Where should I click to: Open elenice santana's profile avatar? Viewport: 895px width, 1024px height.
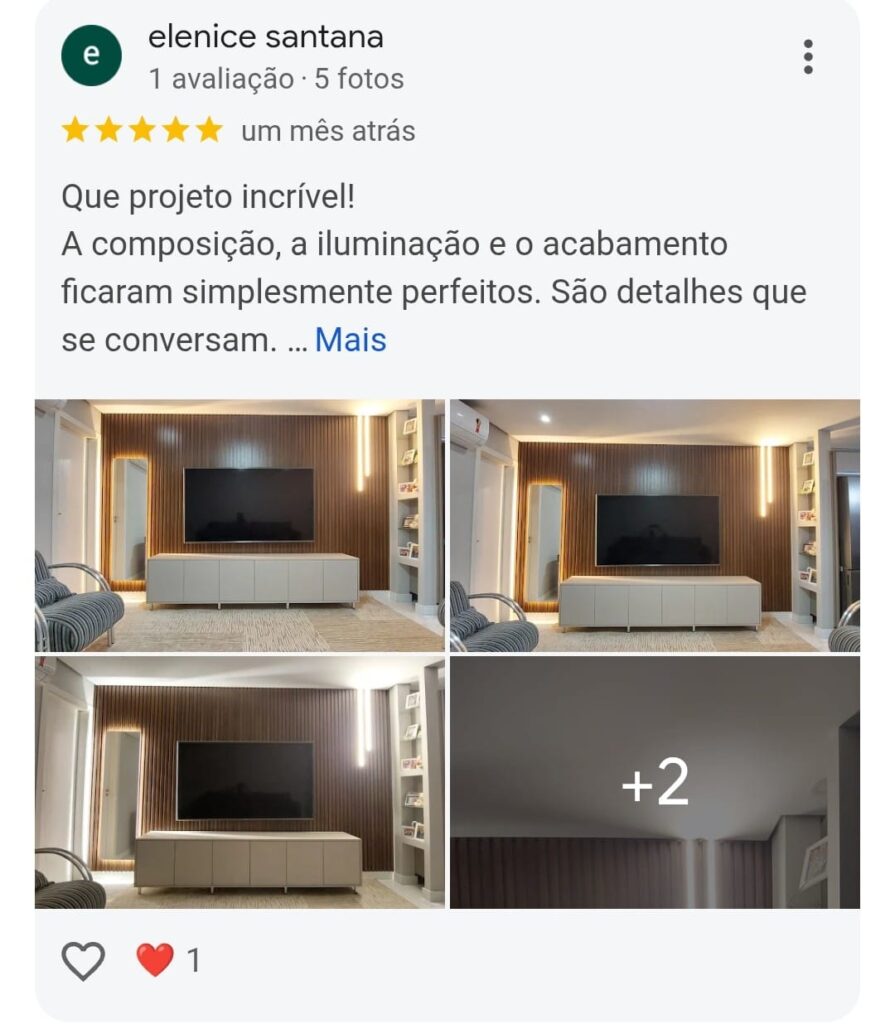pyautogui.click(x=91, y=55)
